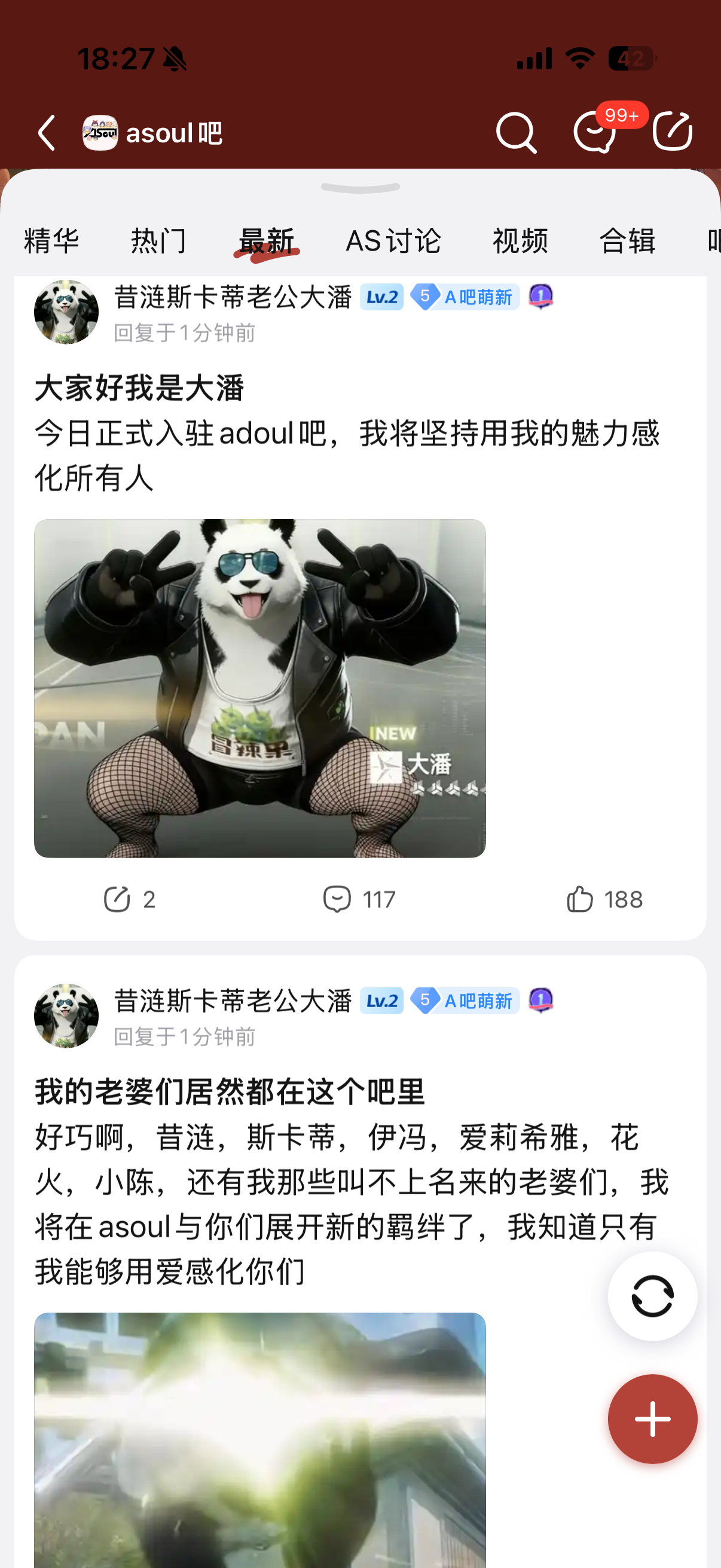
Task: Open post 我的老婆们居然都在这个吧里
Action: click(230, 1091)
